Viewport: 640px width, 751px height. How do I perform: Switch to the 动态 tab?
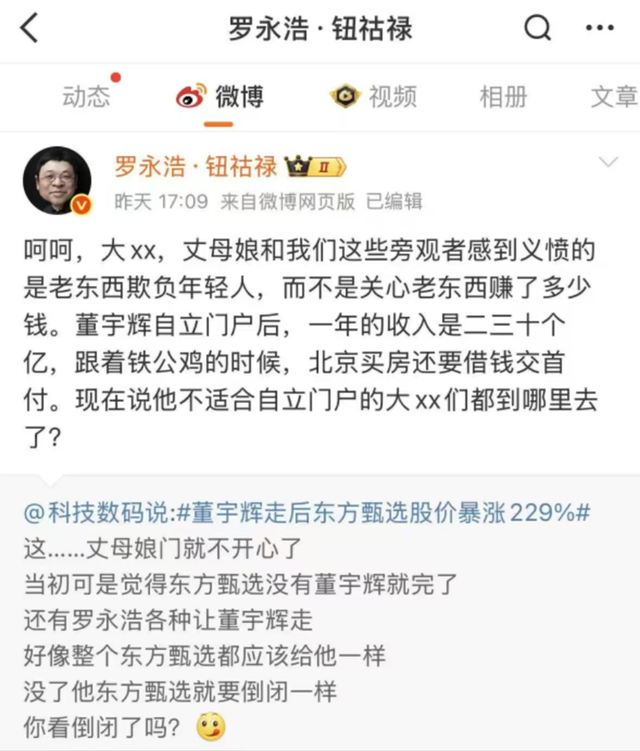tap(87, 96)
